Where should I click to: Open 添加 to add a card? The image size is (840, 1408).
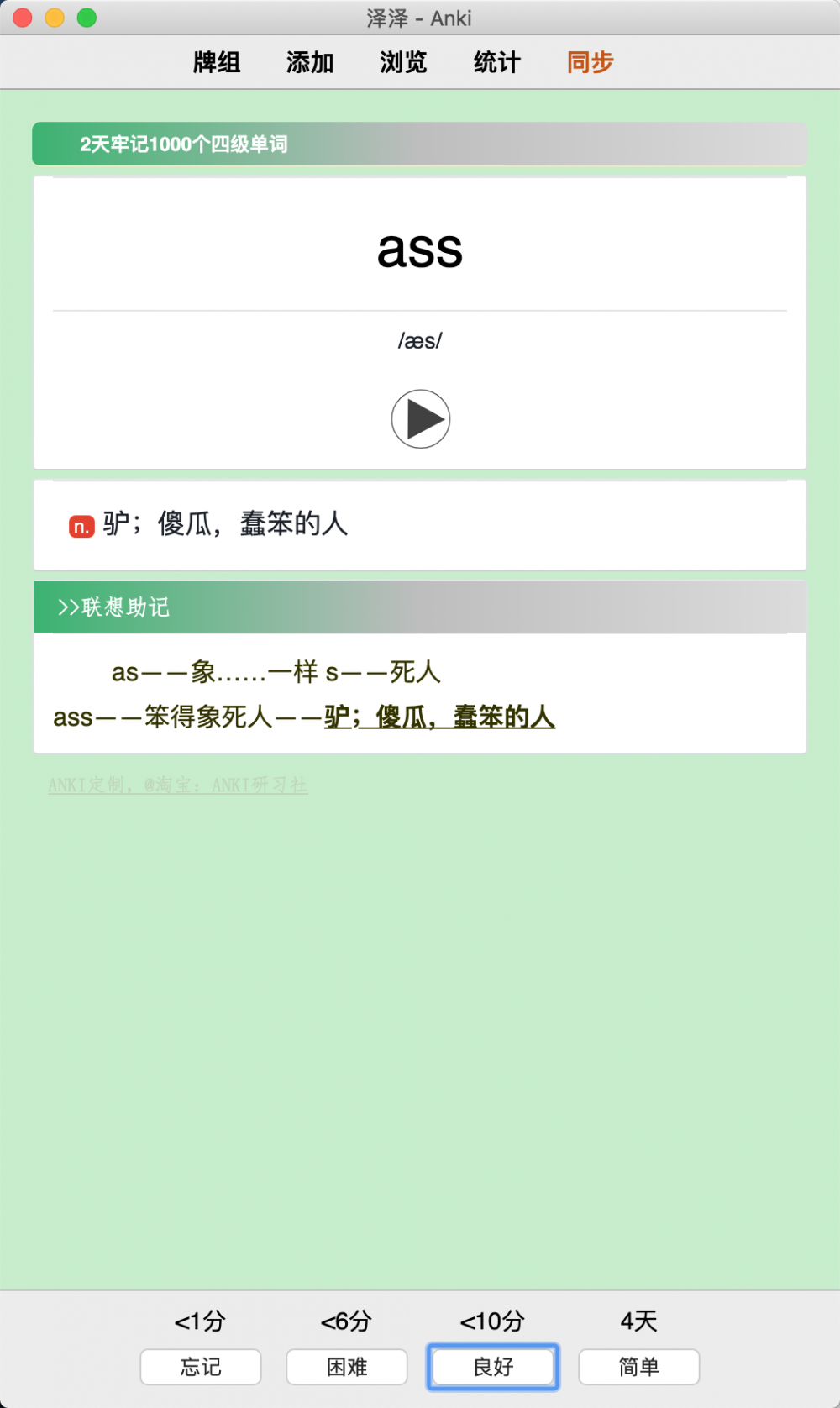[310, 62]
